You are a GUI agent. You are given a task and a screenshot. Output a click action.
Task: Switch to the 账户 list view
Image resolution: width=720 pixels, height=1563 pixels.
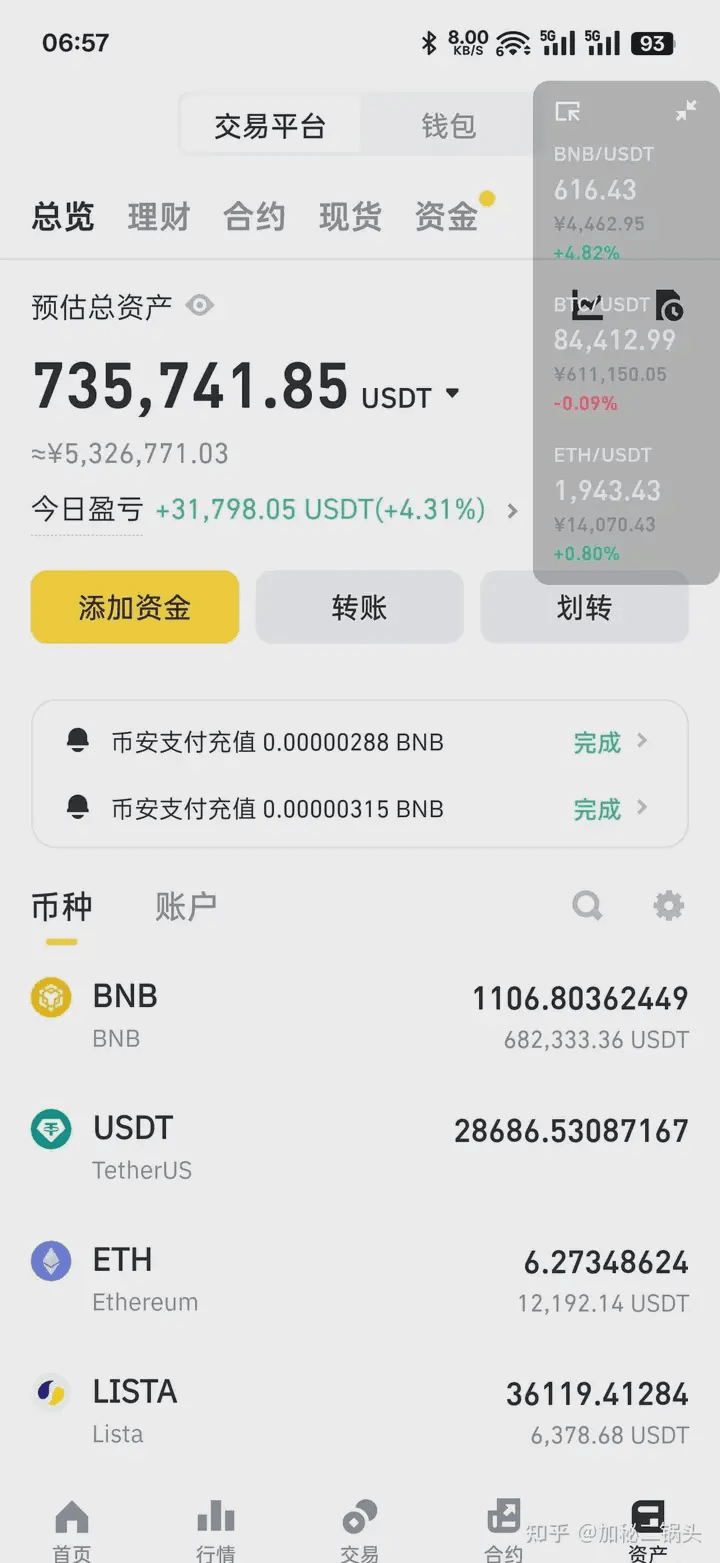[186, 906]
